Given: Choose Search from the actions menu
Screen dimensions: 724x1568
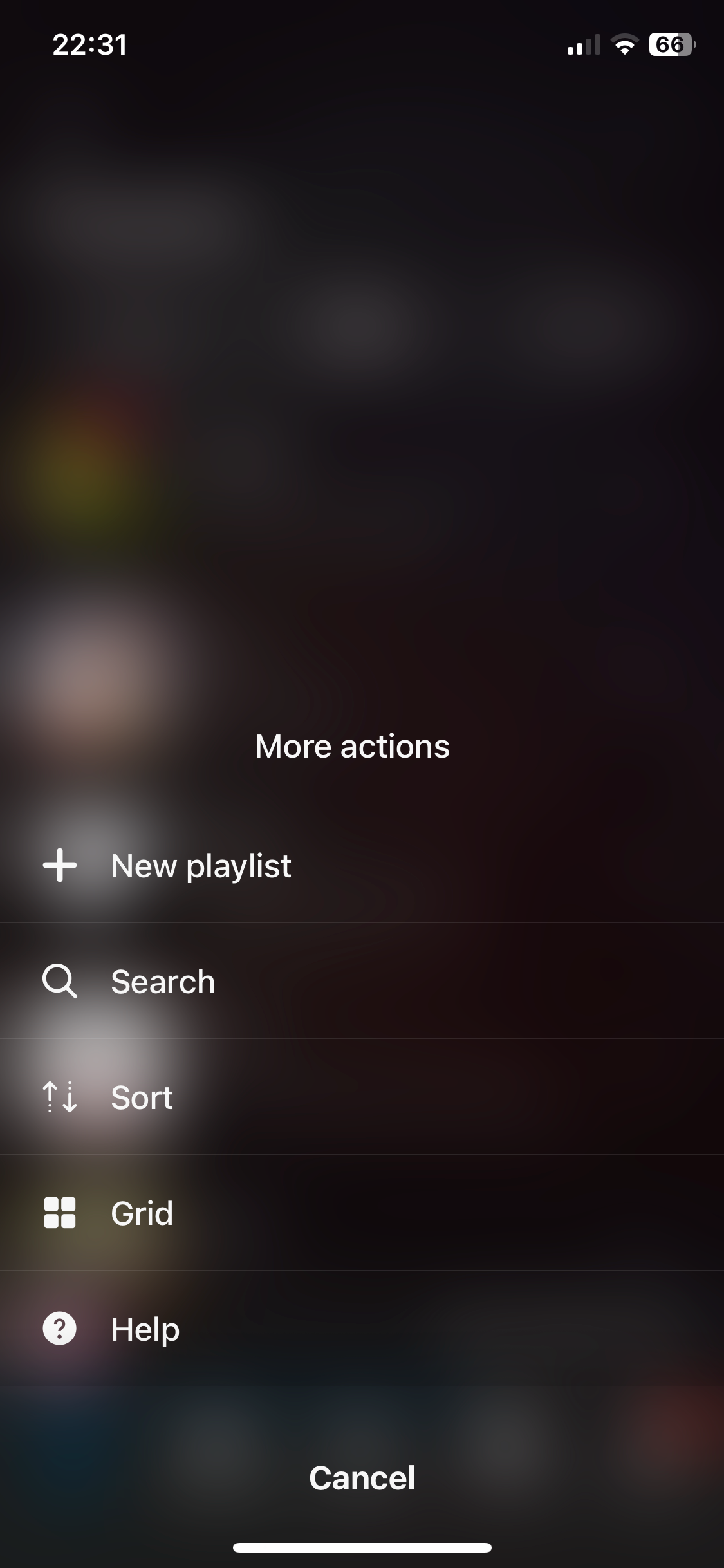Looking at the screenshot, I should coord(162,981).
